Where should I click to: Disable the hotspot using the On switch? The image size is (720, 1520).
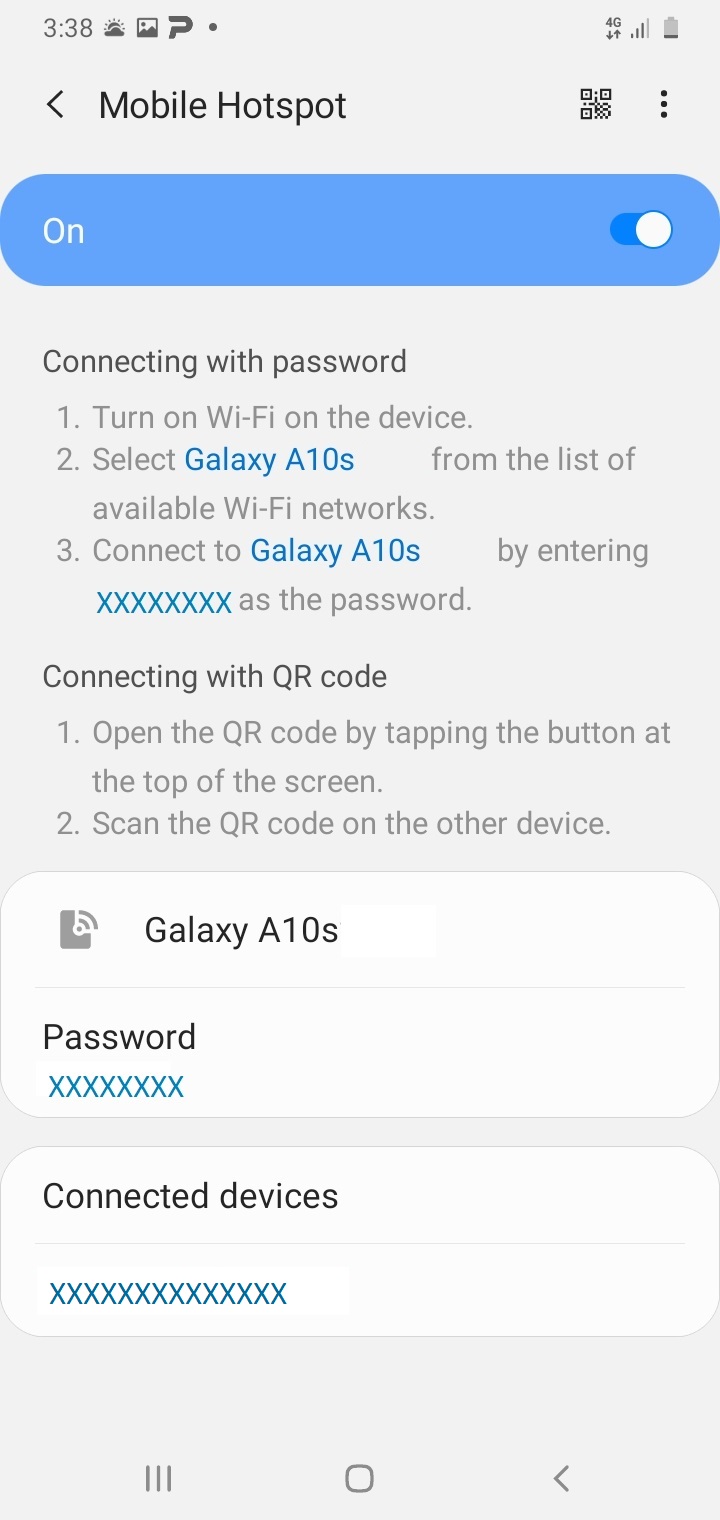[640, 229]
